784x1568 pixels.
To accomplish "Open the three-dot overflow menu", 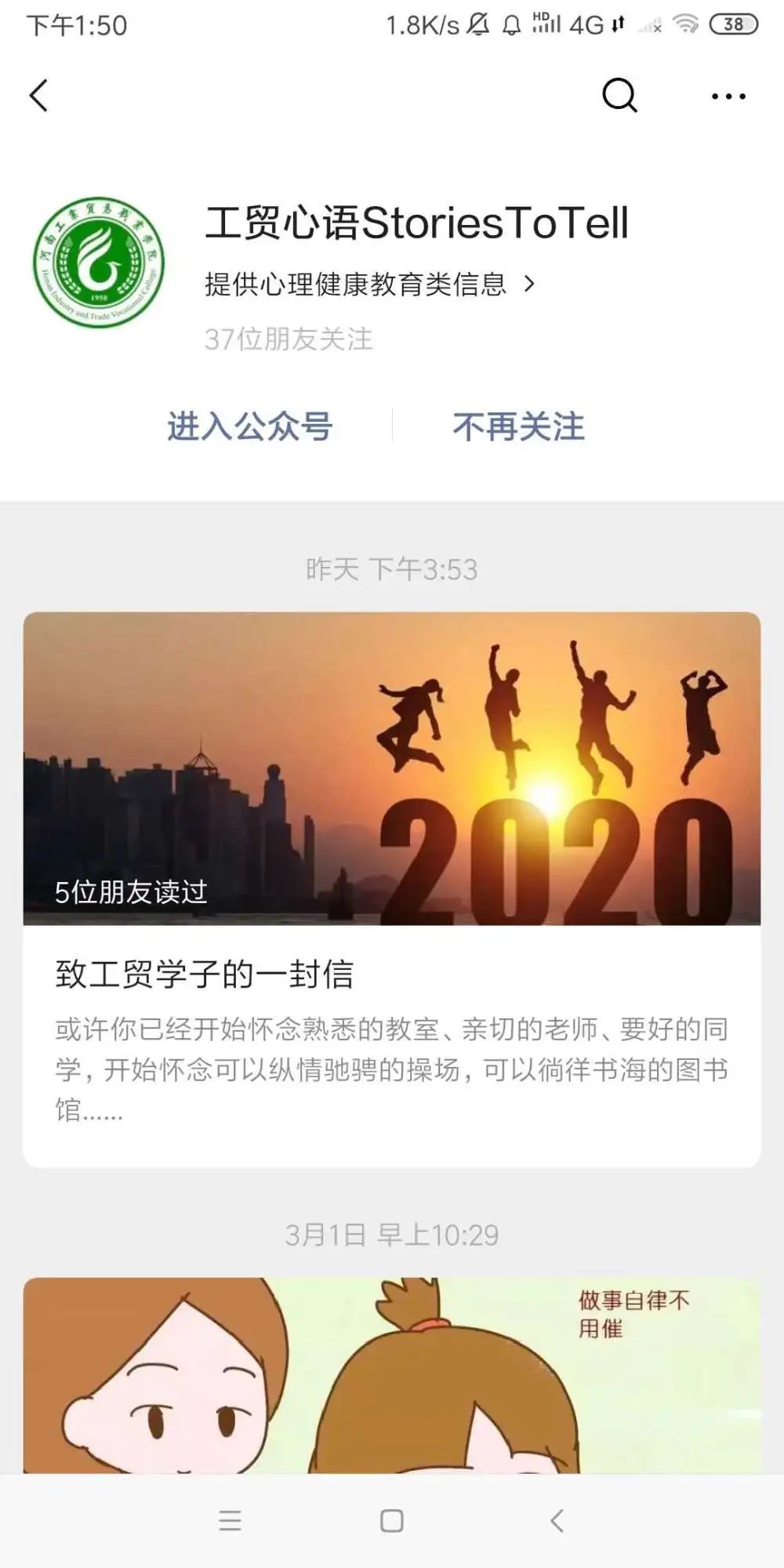I will point(728,96).
